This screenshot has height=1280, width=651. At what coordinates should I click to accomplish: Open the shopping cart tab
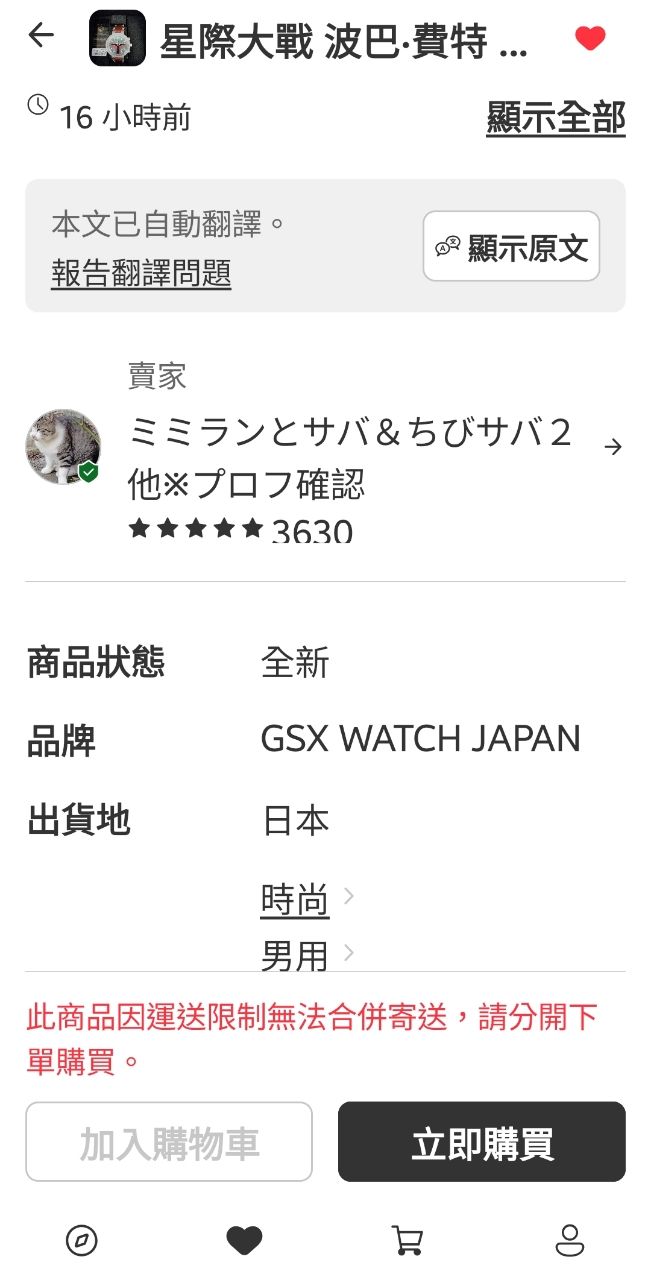(x=406, y=1240)
